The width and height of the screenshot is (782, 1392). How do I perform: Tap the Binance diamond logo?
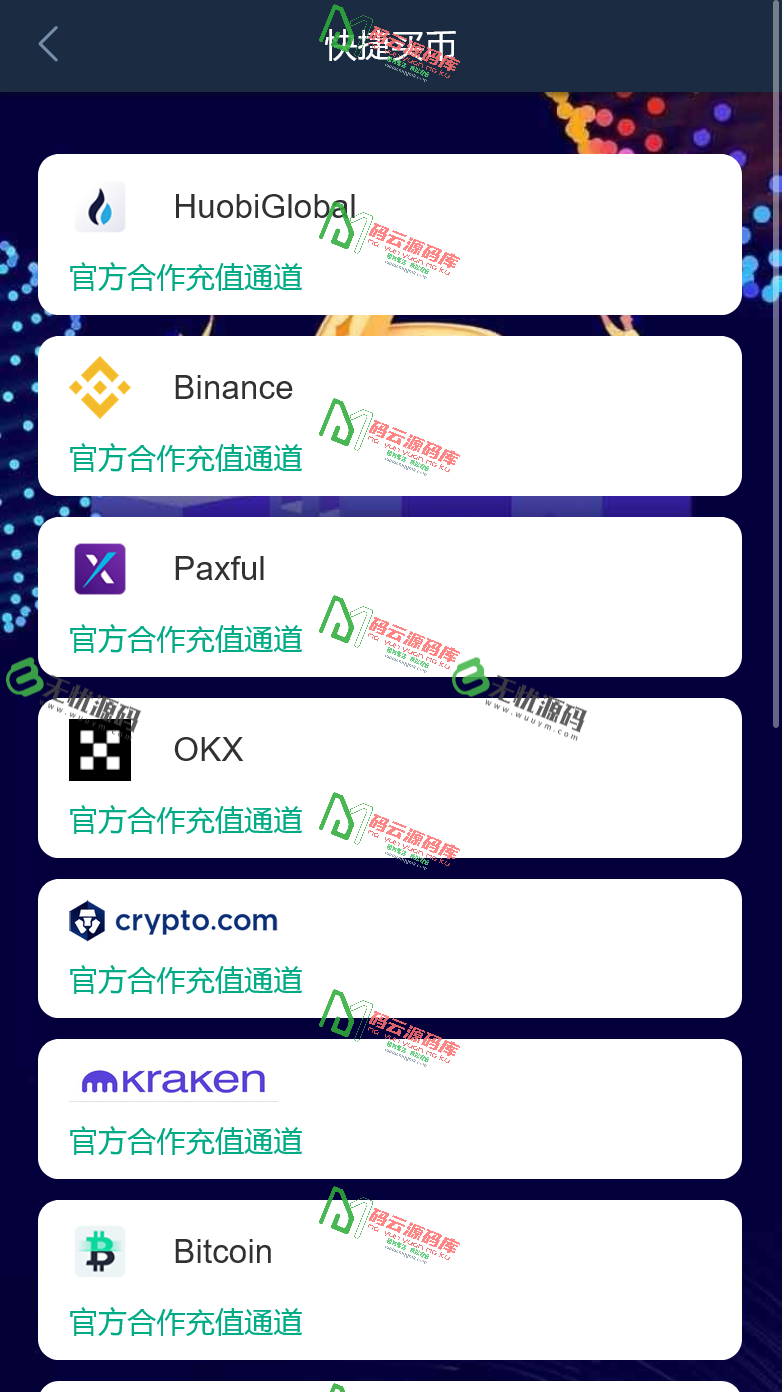click(100, 387)
